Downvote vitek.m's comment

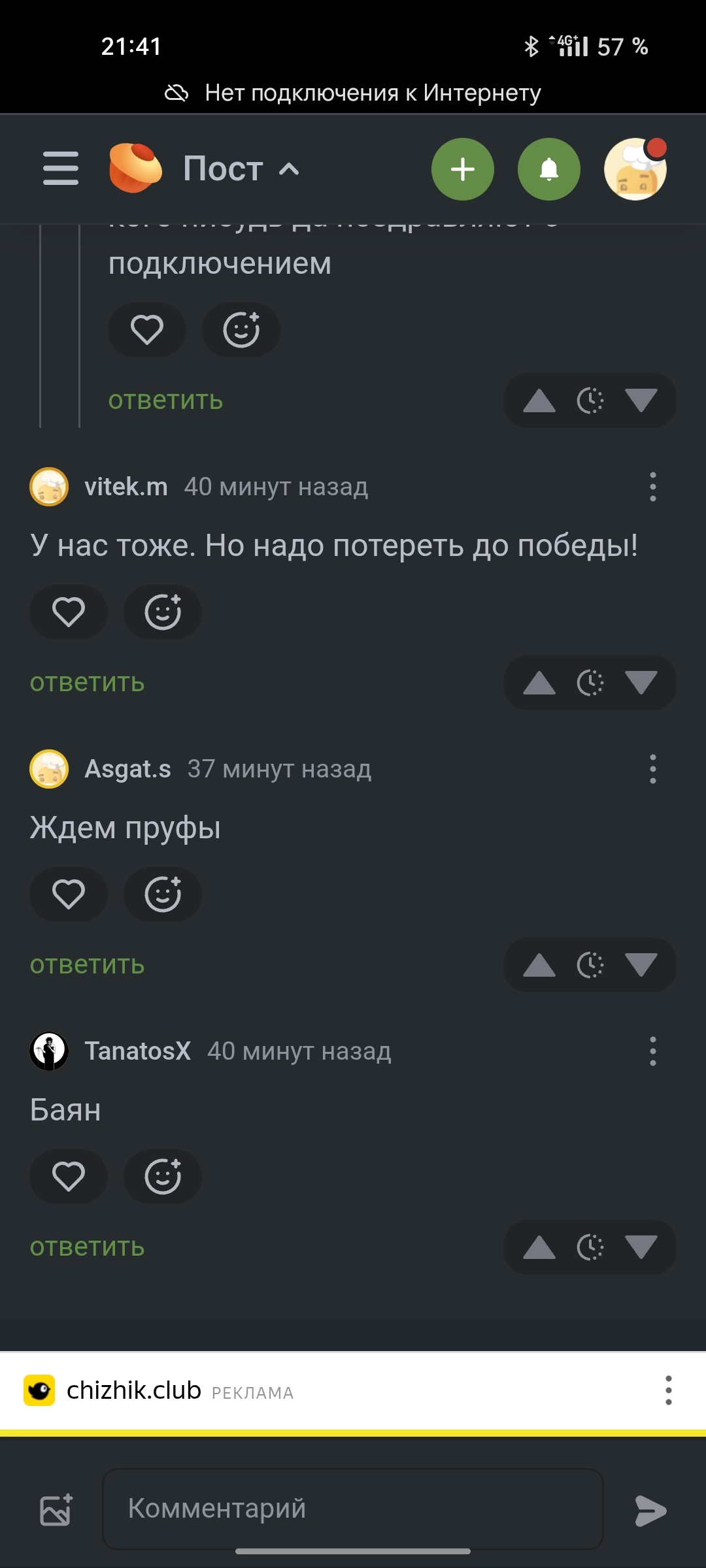[641, 683]
